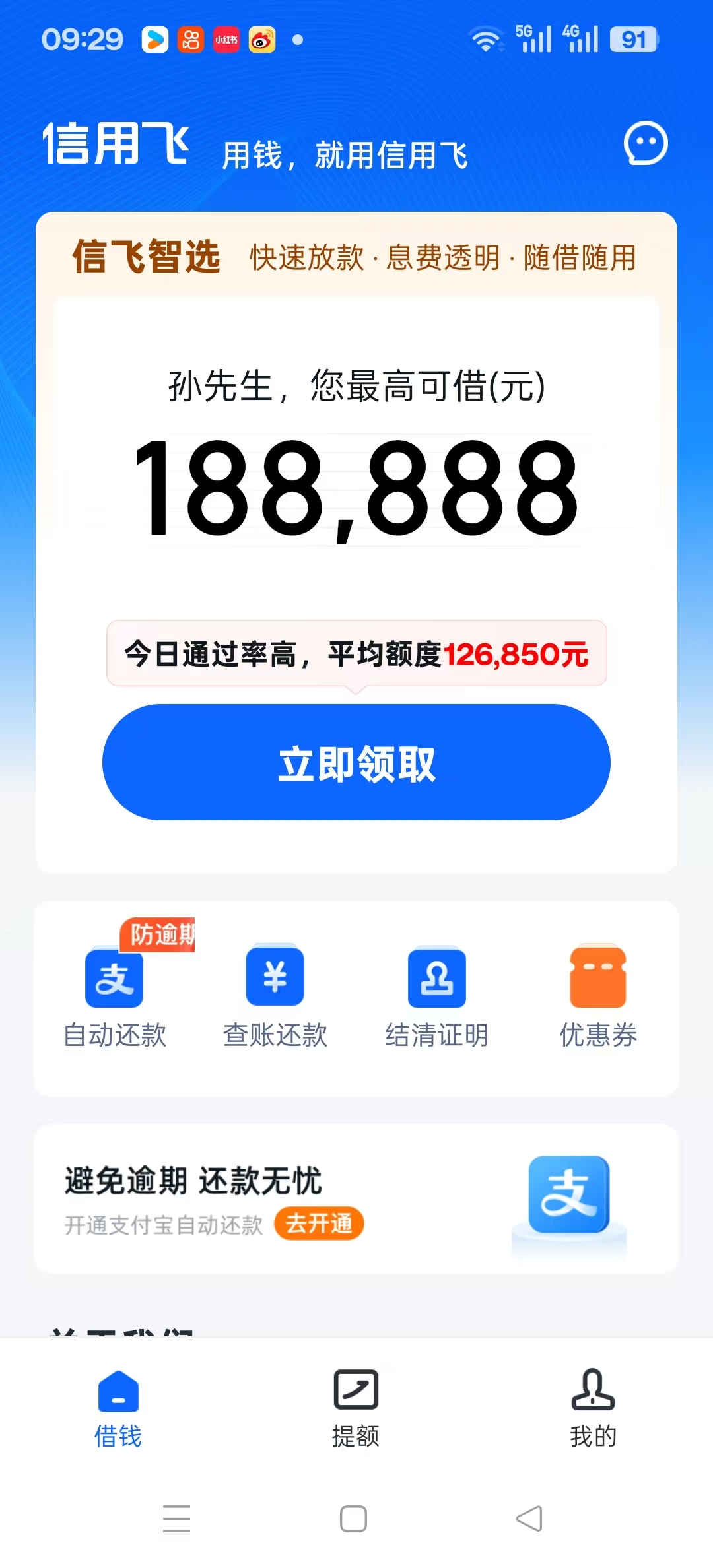Viewport: 713px width, 1568px height.
Task: Go back with the system back button
Action: [x=529, y=1519]
